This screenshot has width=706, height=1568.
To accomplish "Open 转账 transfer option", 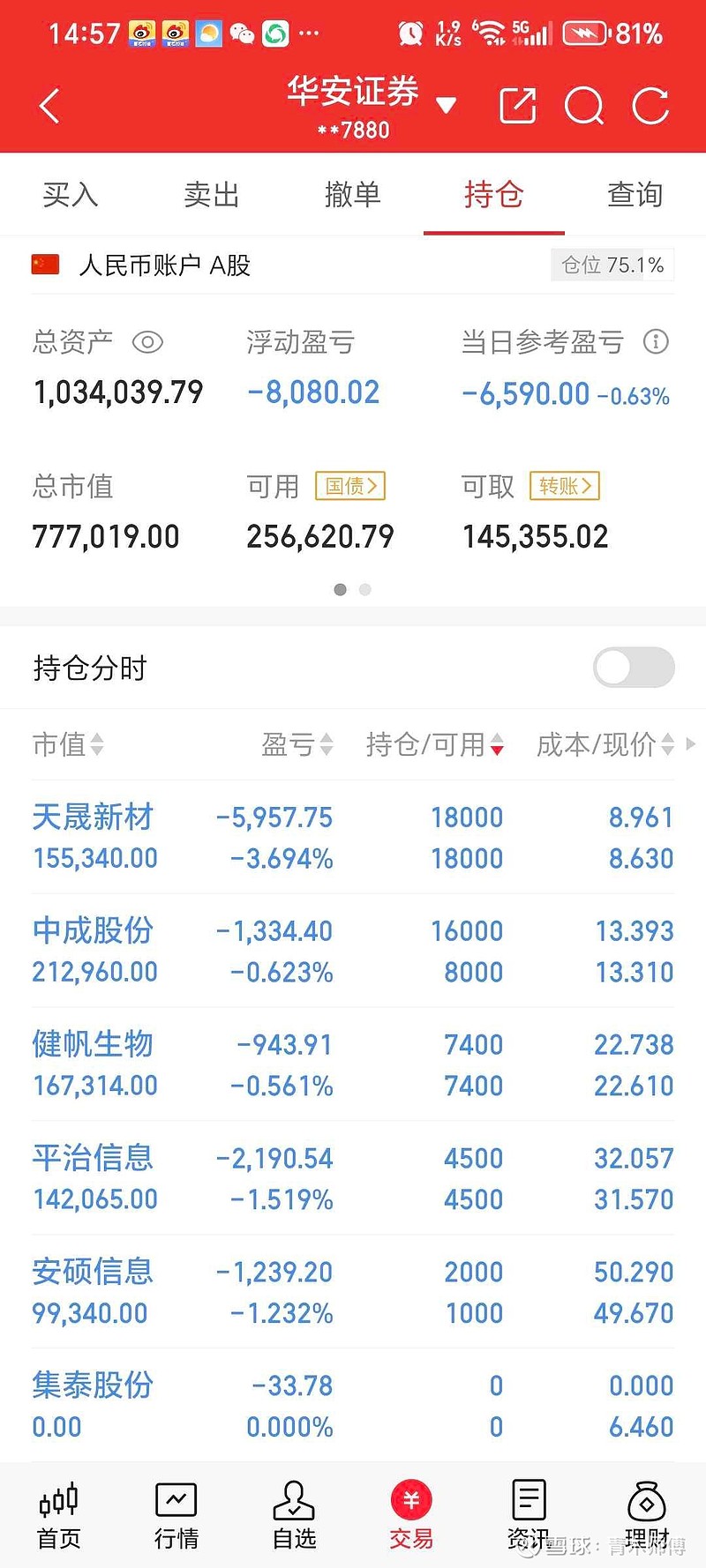I will tap(564, 486).
